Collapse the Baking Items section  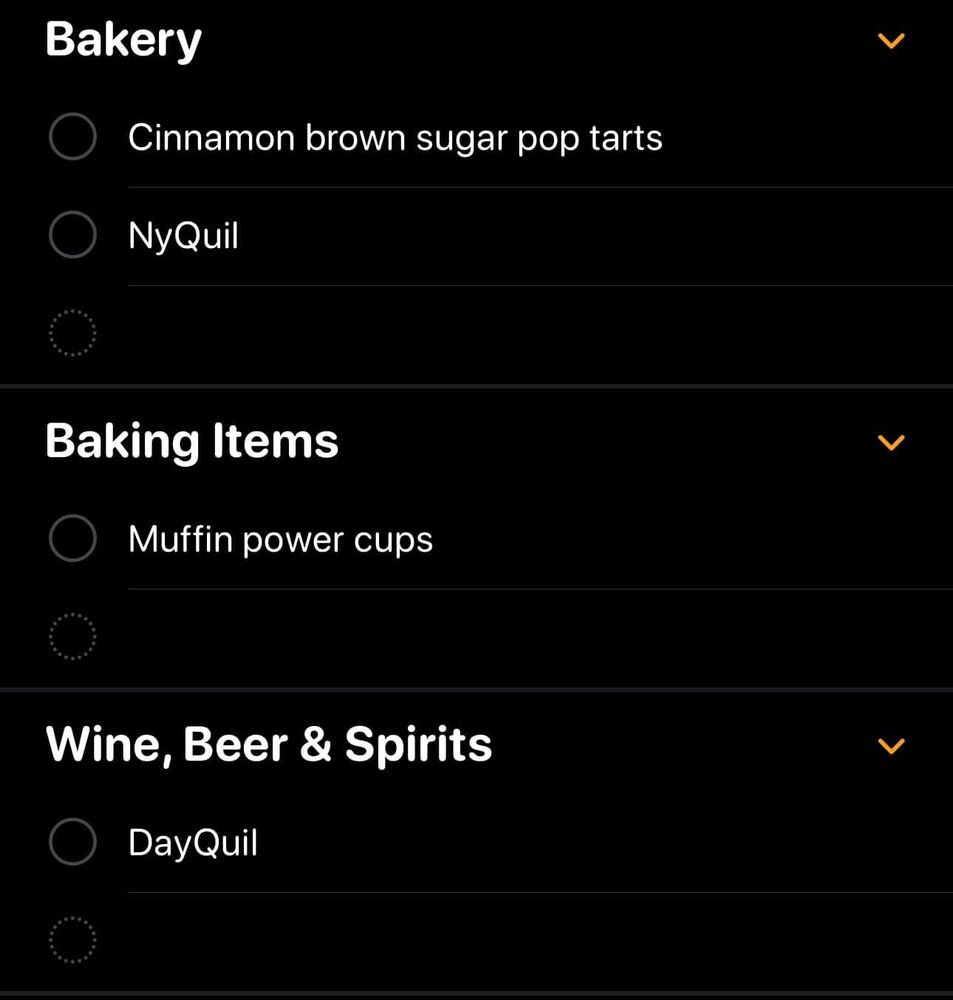click(x=890, y=442)
